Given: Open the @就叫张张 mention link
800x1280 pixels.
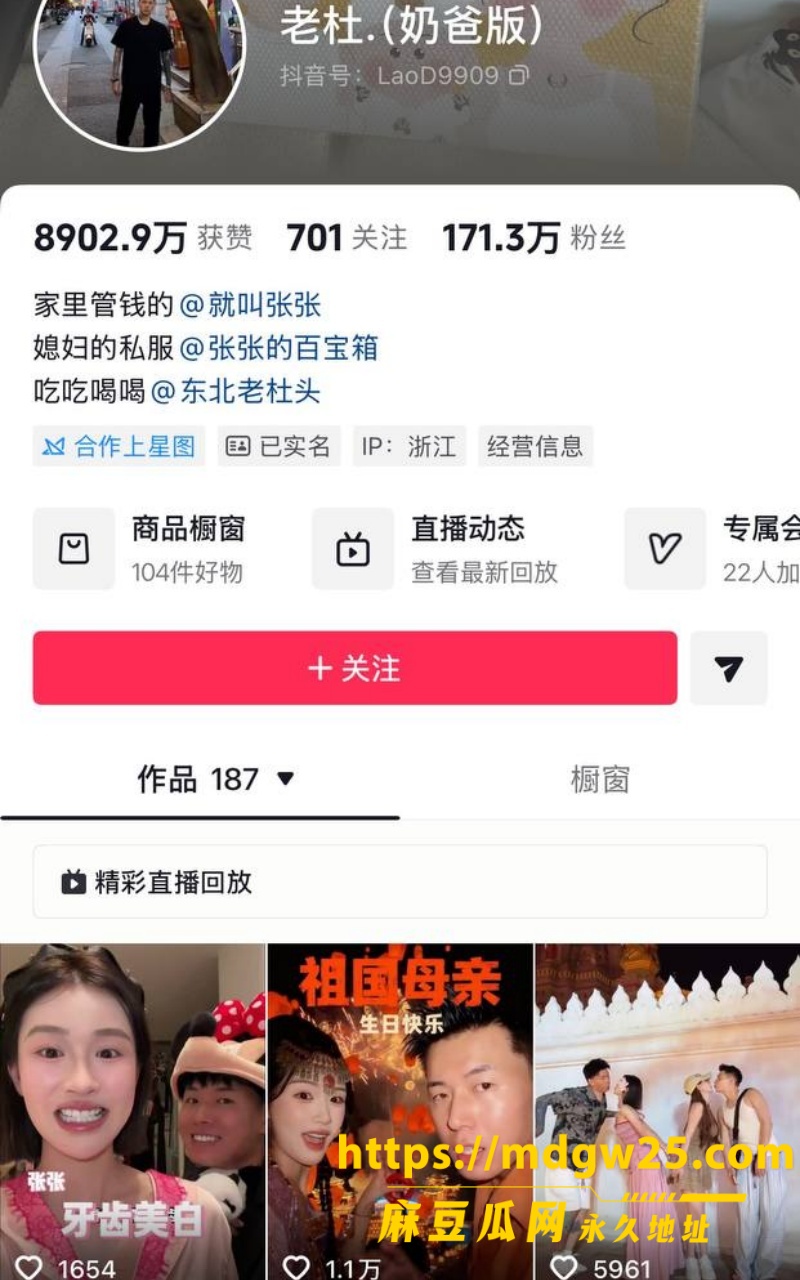Looking at the screenshot, I should pos(250,305).
